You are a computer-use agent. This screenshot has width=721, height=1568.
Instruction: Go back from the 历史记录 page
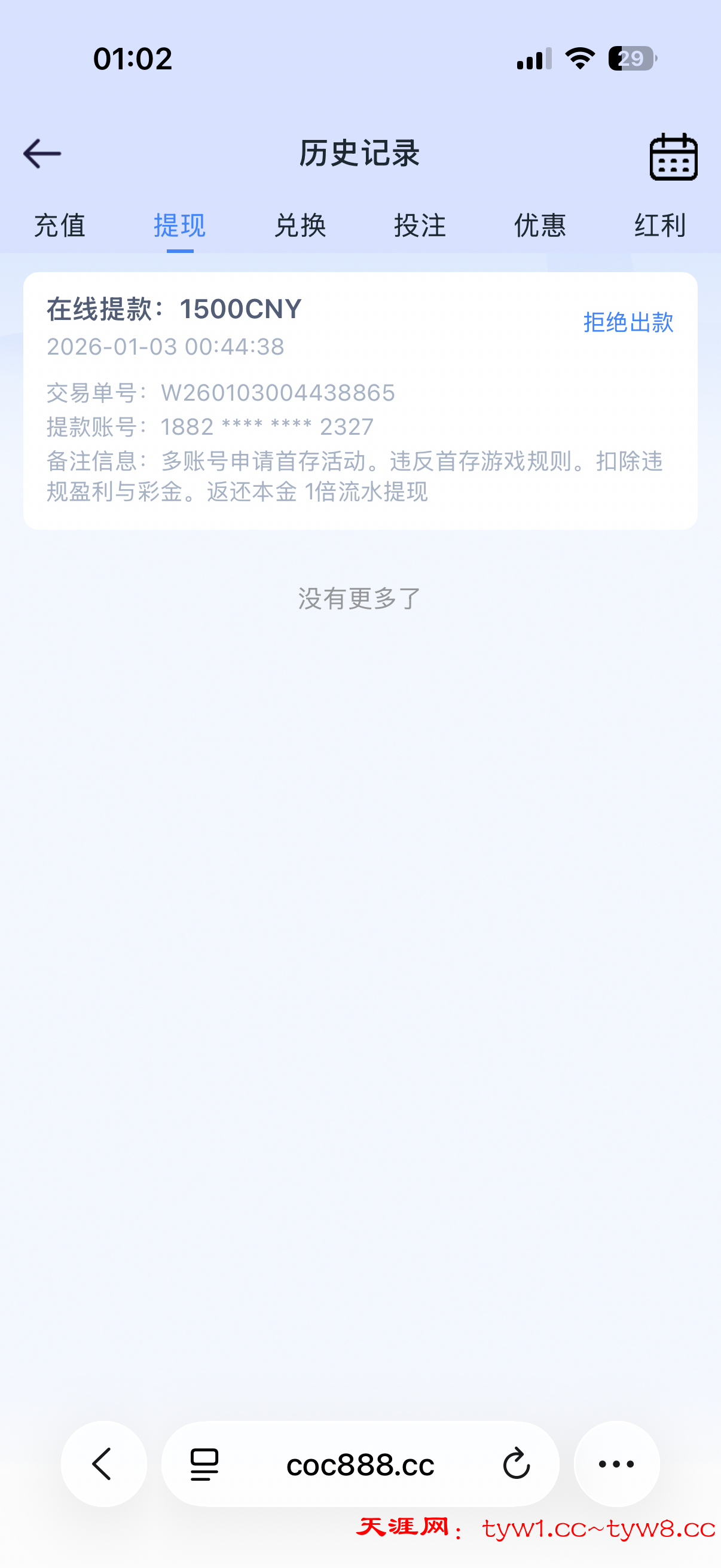pos(42,152)
